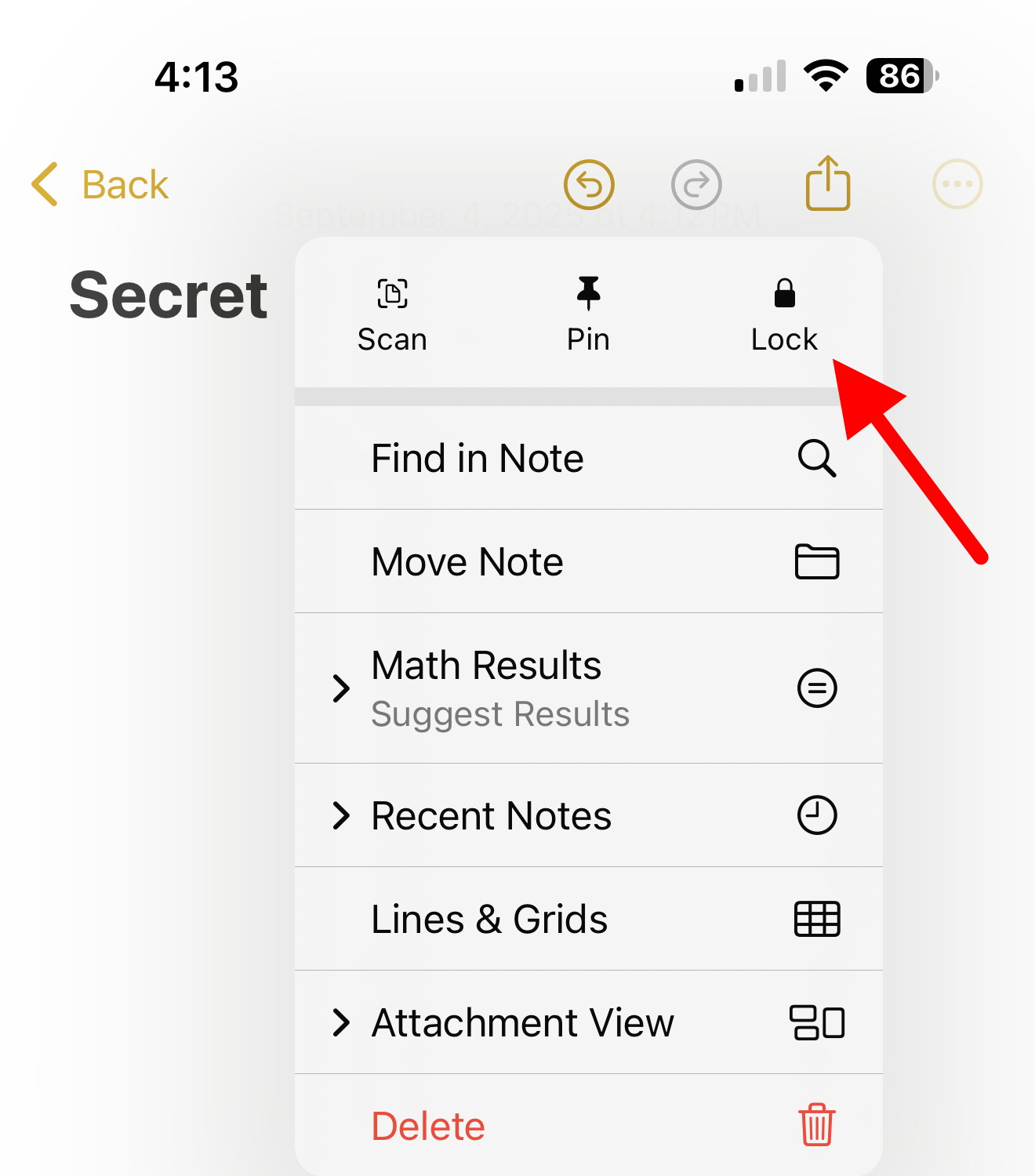Tap the Secret note title
Image resolution: width=1035 pixels, height=1176 pixels.
click(x=167, y=296)
